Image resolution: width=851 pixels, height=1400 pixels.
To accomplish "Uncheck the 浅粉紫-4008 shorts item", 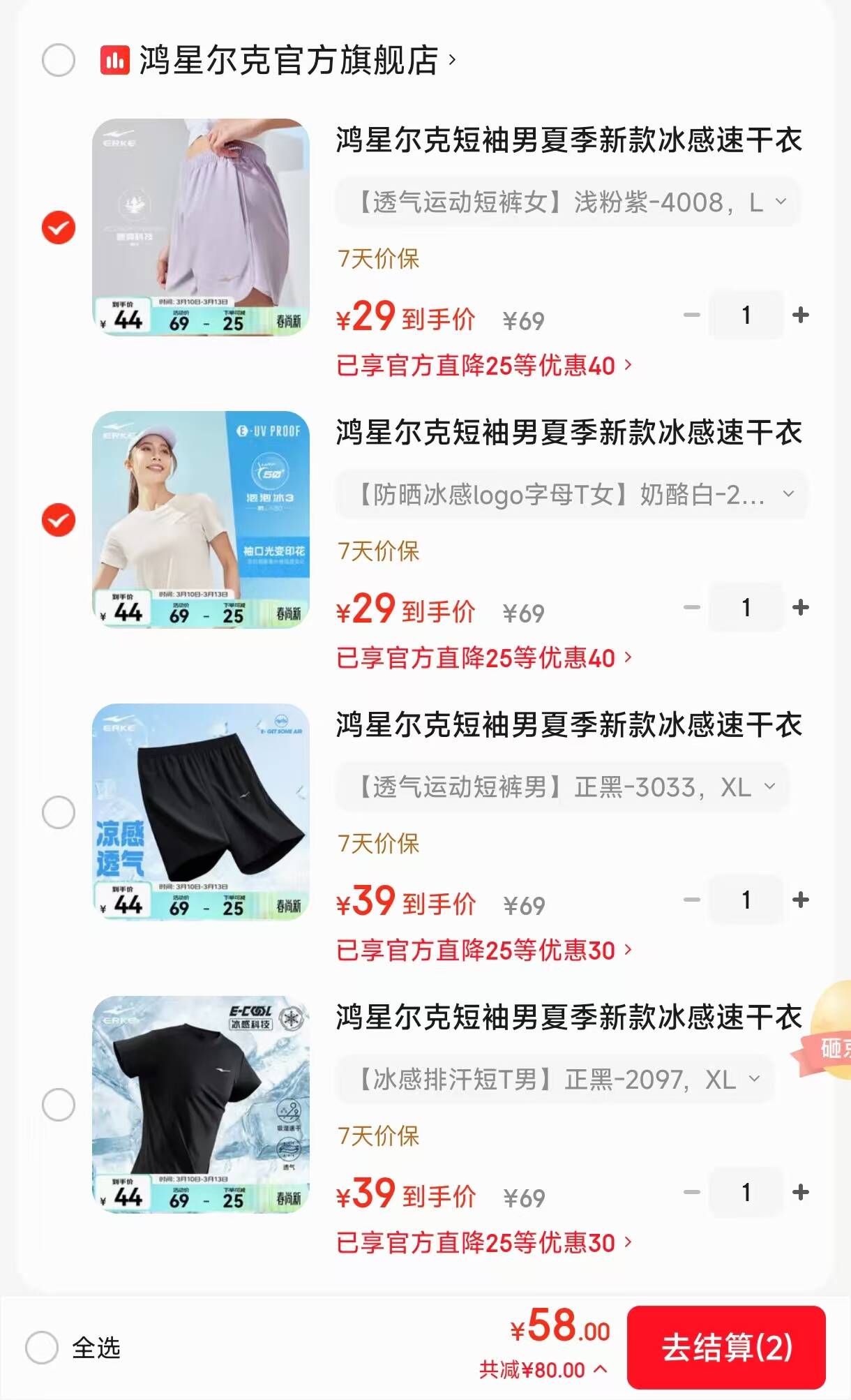I will pyautogui.click(x=59, y=228).
